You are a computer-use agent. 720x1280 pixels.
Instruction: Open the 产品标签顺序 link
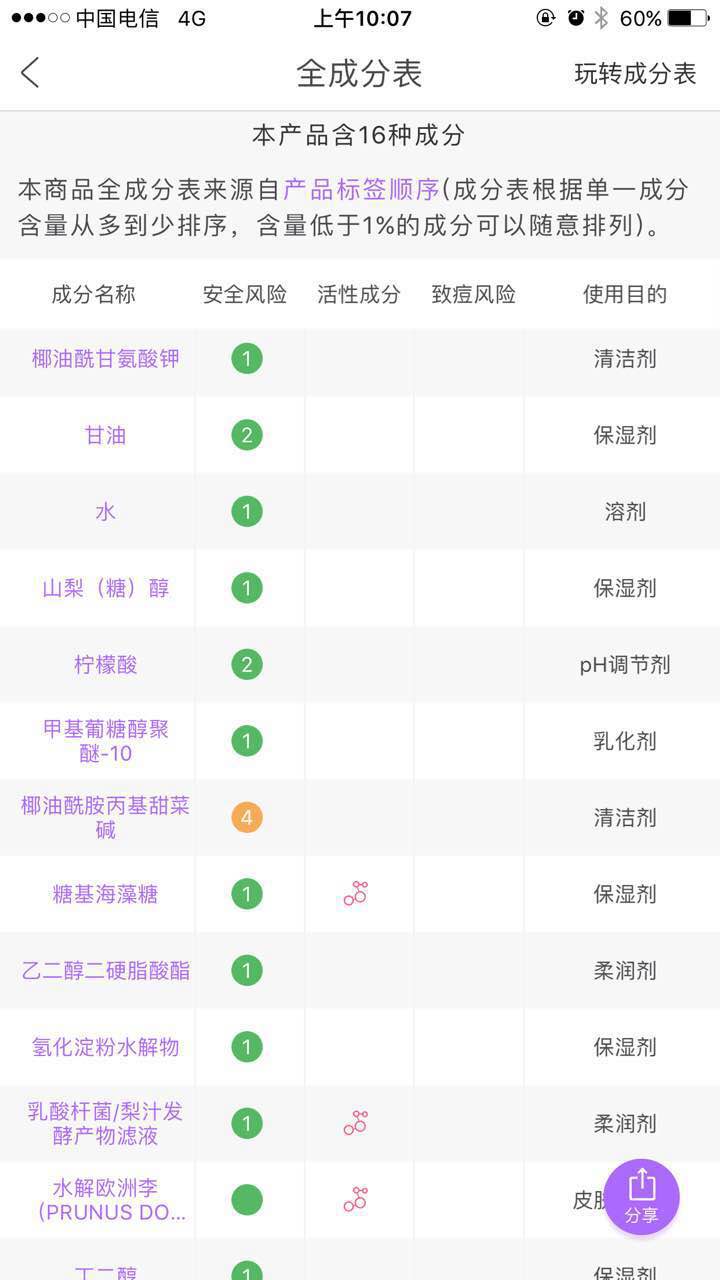[x=359, y=187]
